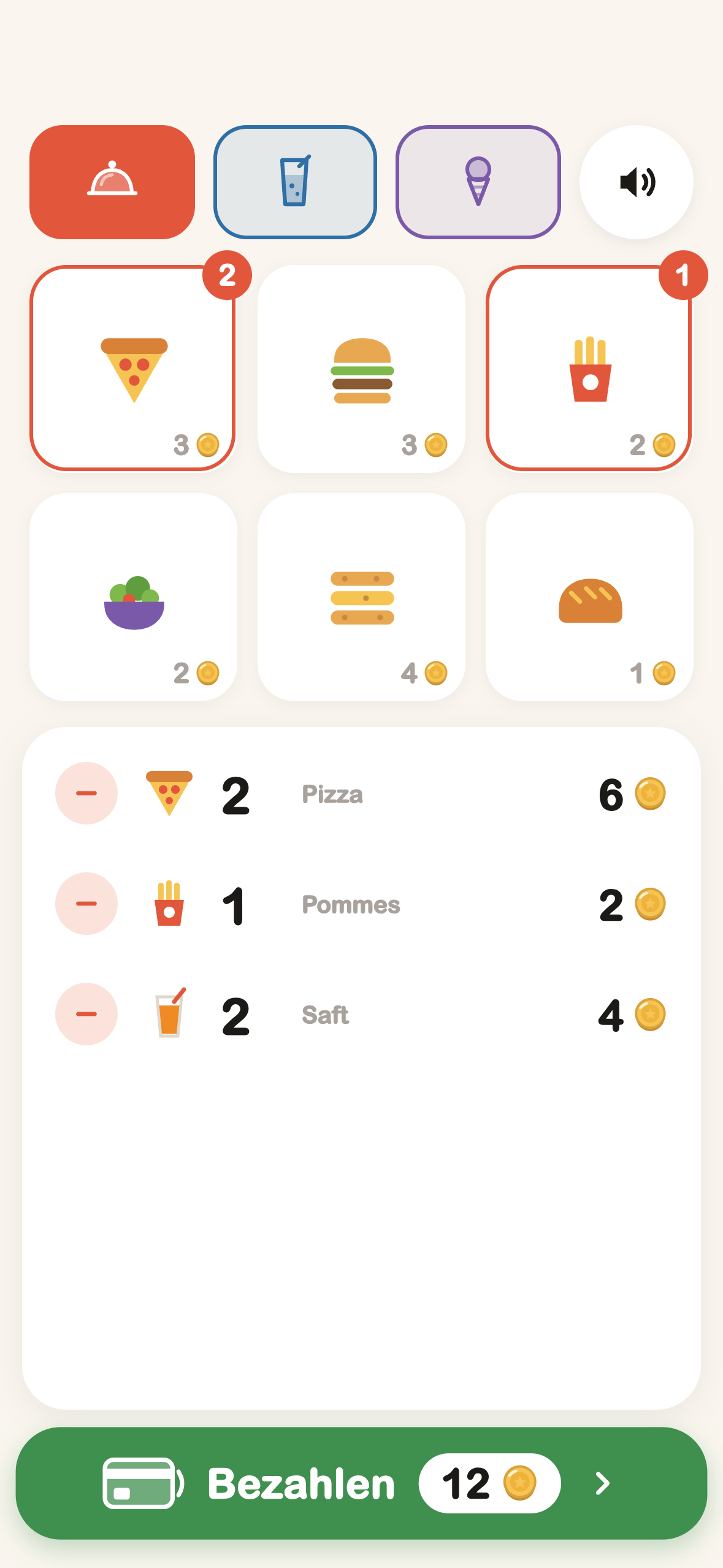This screenshot has width=723, height=1568.
Task: Add another pizza to the order
Action: click(133, 369)
